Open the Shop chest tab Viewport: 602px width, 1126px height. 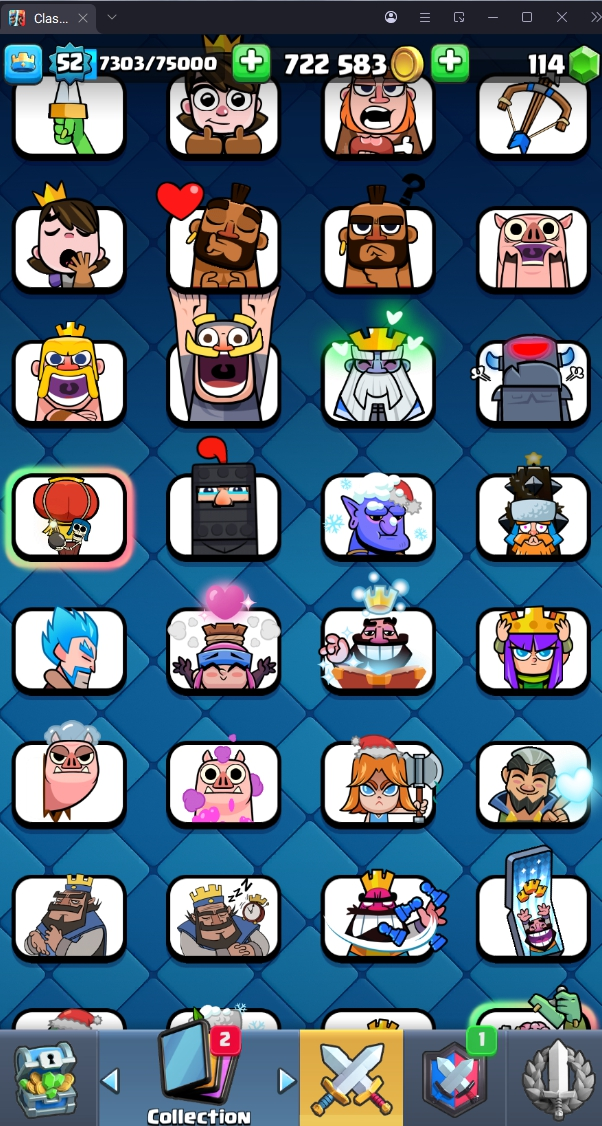tap(46, 1079)
